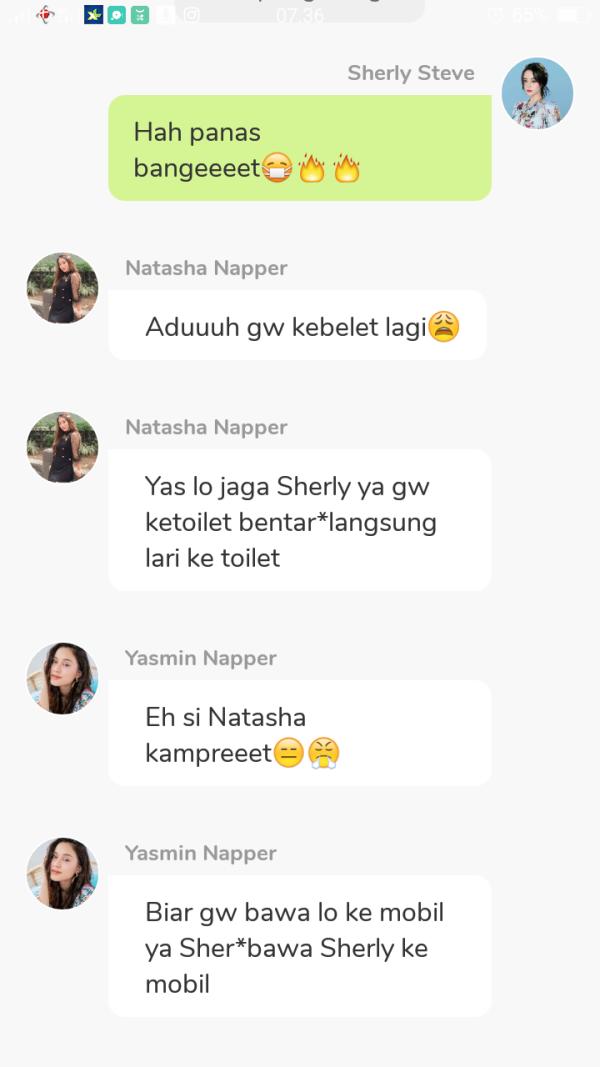Tap Natasha Napper's avatar beside "Aduuuh gw kebelet"
Viewport: 600px width, 1067px height.
(62, 288)
